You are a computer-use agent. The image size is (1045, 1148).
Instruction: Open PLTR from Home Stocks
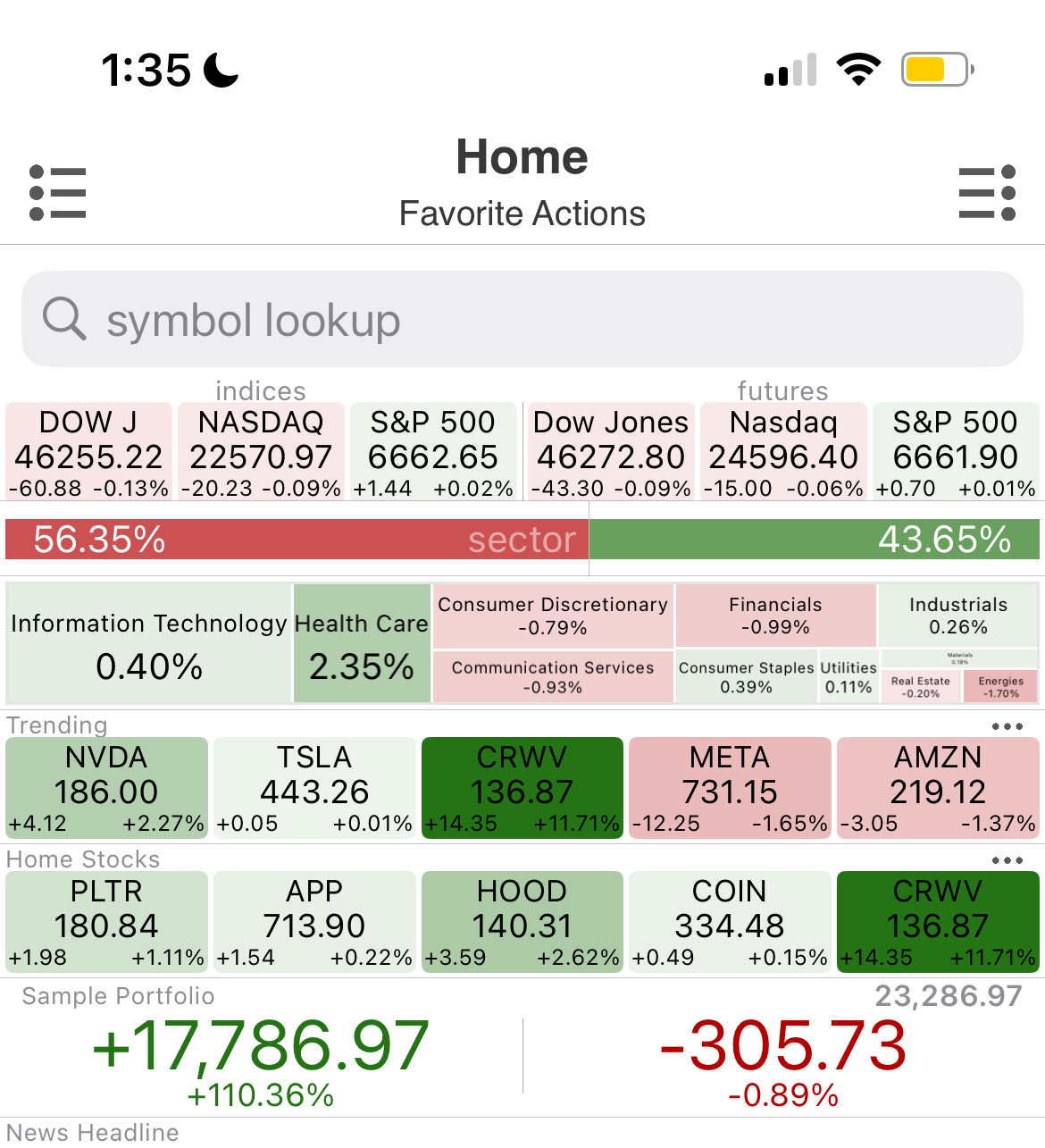[x=106, y=923]
